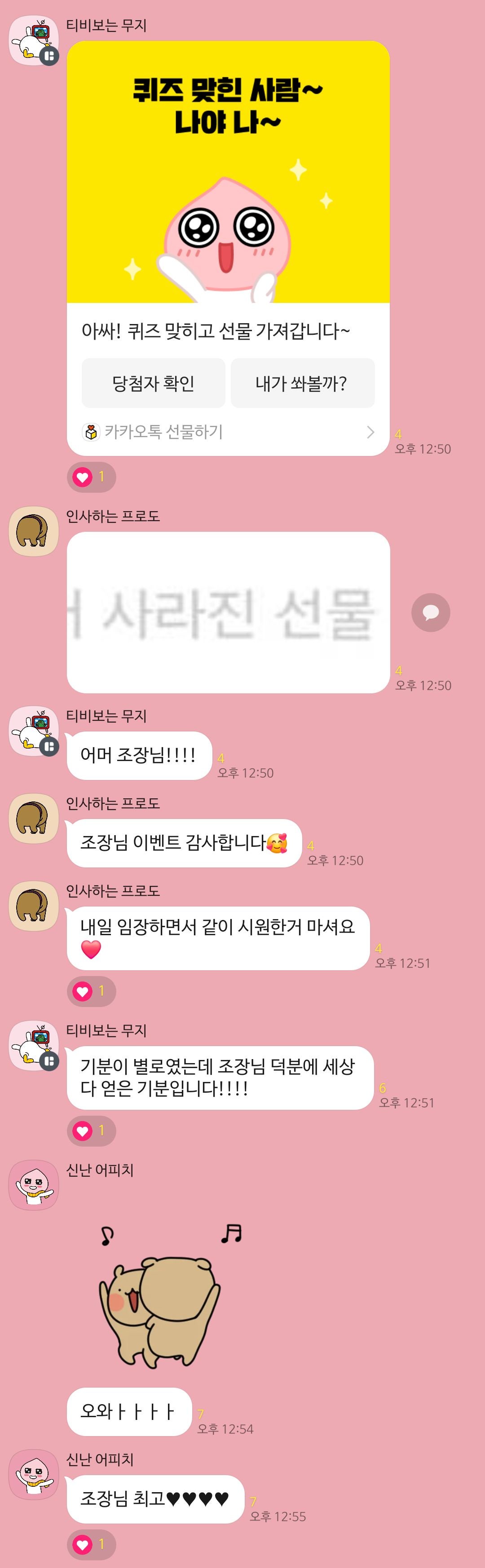Open 신난 어피치's profile next to 조장님 최고
Viewport: 485px width, 1568px height.
coord(34,1474)
